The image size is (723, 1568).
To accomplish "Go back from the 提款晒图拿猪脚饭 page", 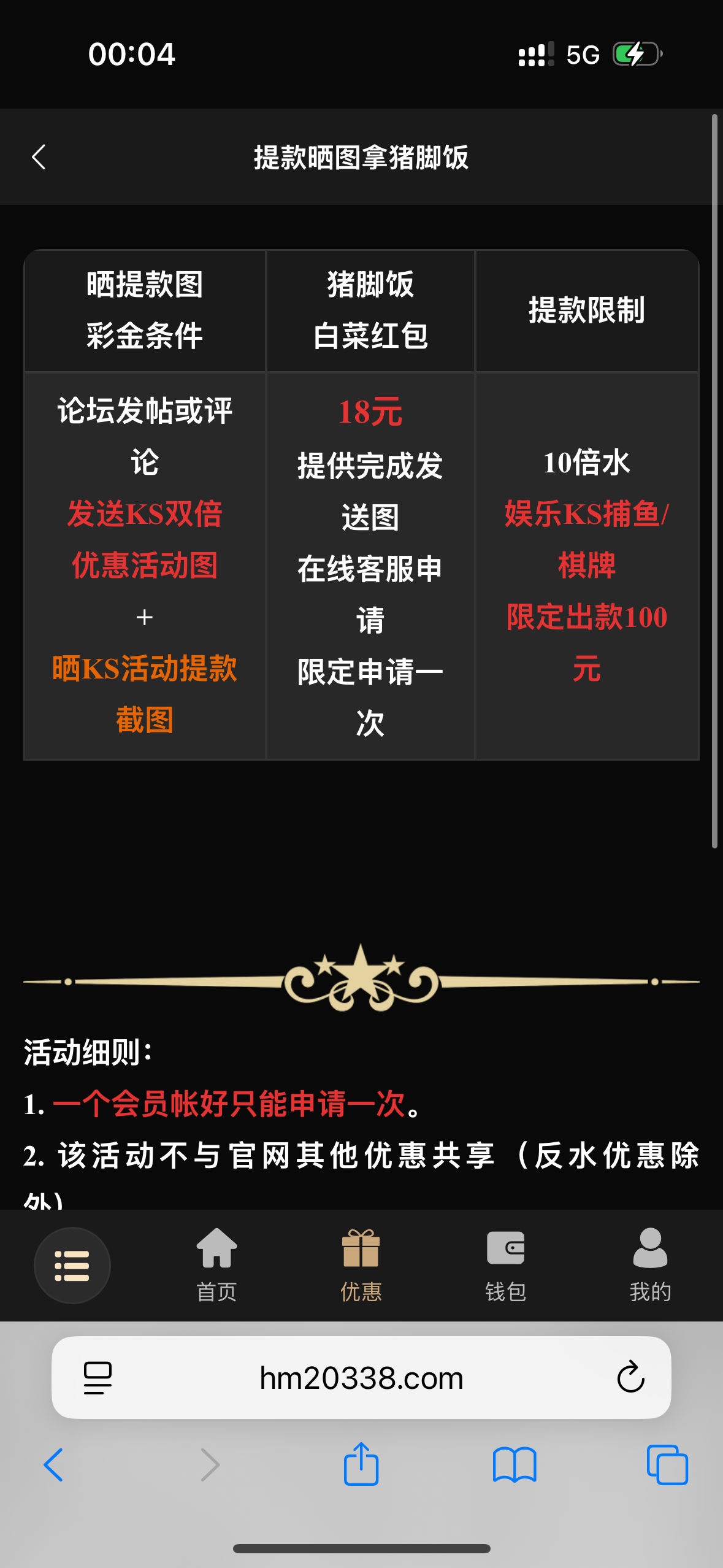I will [x=39, y=157].
